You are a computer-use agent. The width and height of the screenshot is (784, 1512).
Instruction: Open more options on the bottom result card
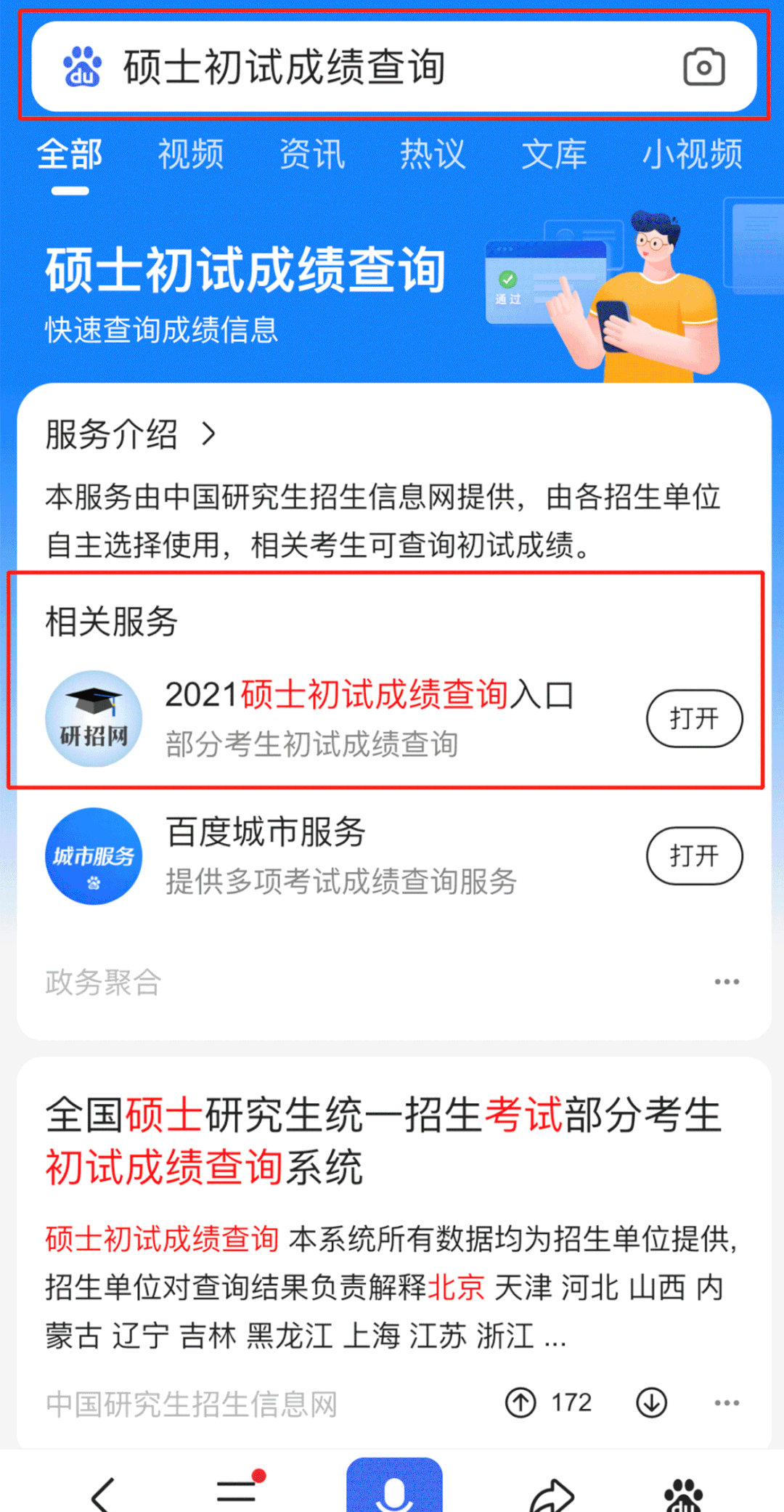pyautogui.click(x=727, y=1402)
